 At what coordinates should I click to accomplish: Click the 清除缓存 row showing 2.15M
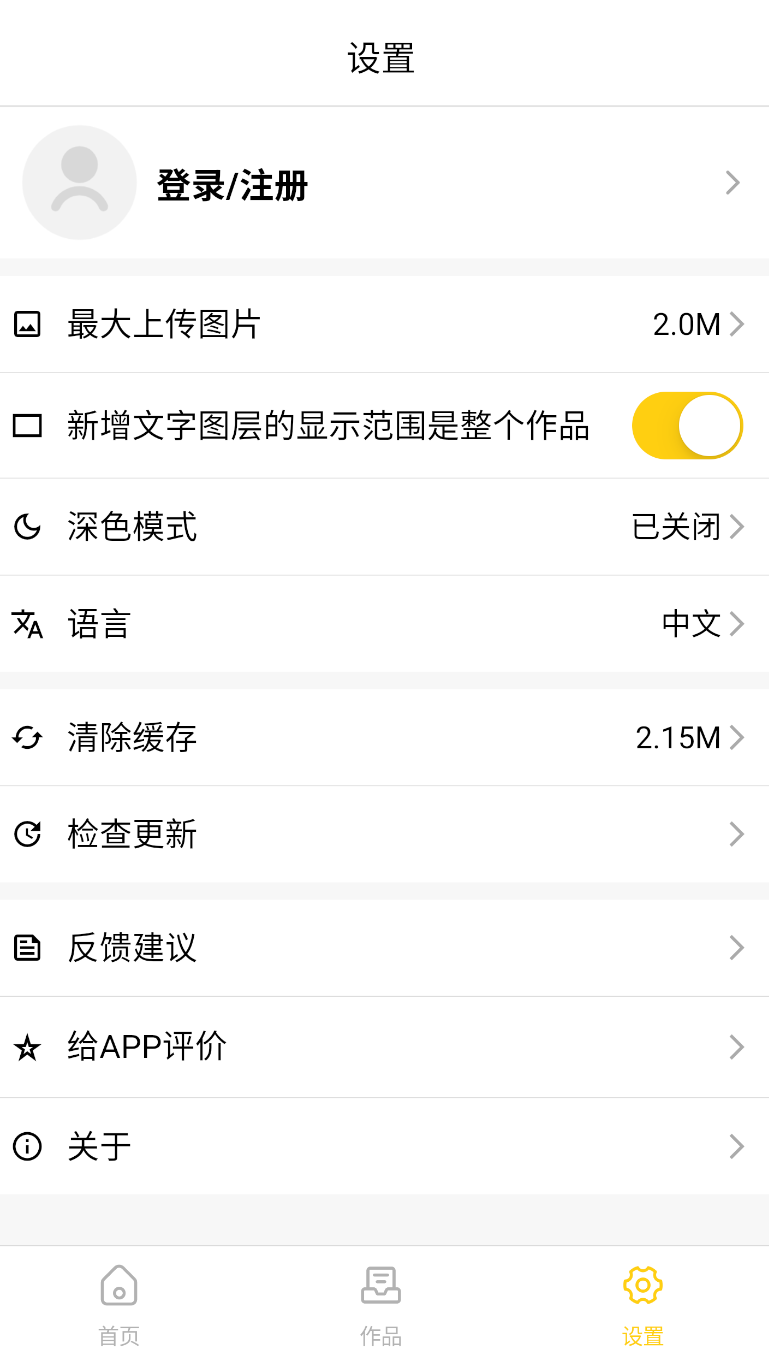(385, 737)
